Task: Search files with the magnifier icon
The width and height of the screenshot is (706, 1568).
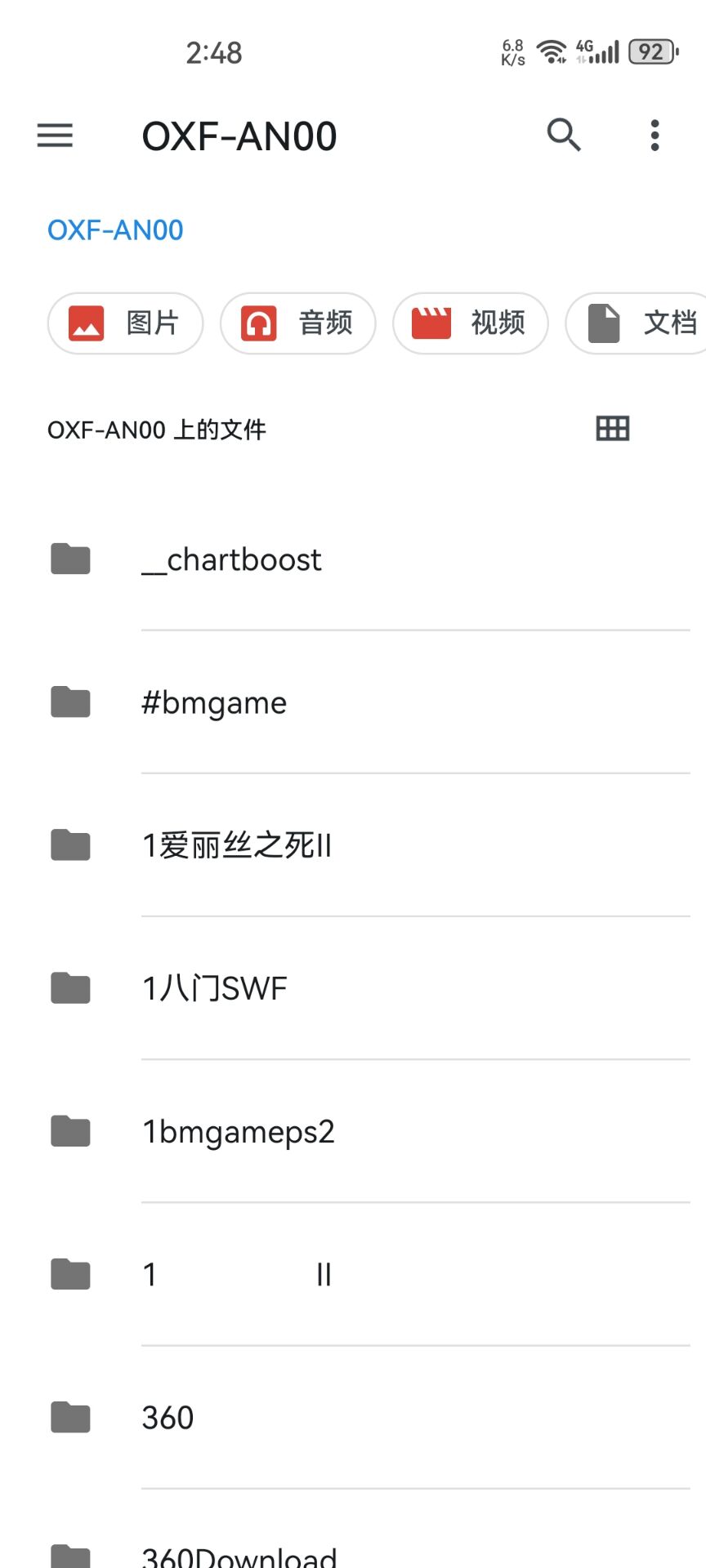Action: click(x=564, y=136)
